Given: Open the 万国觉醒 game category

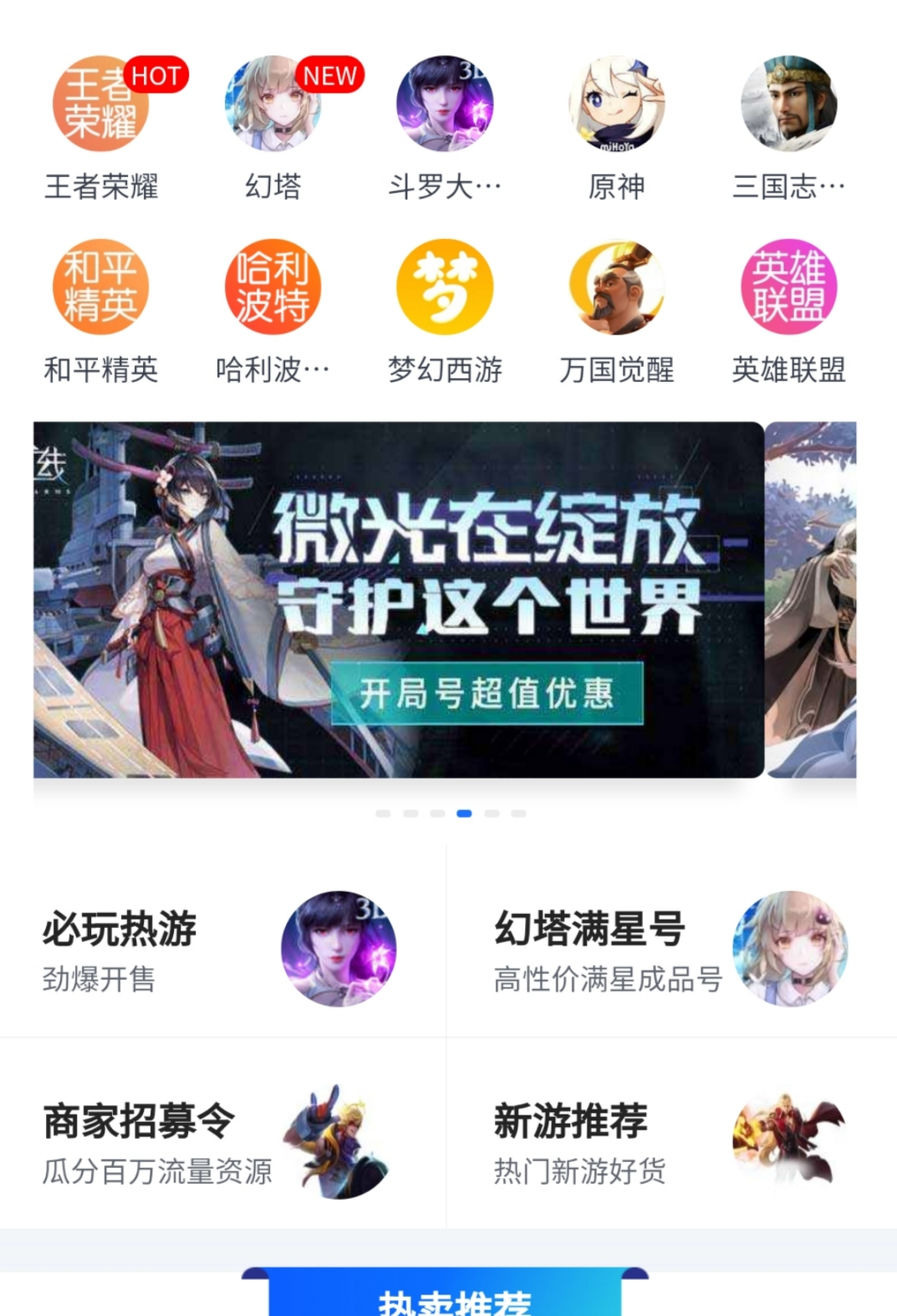Looking at the screenshot, I should (617, 288).
